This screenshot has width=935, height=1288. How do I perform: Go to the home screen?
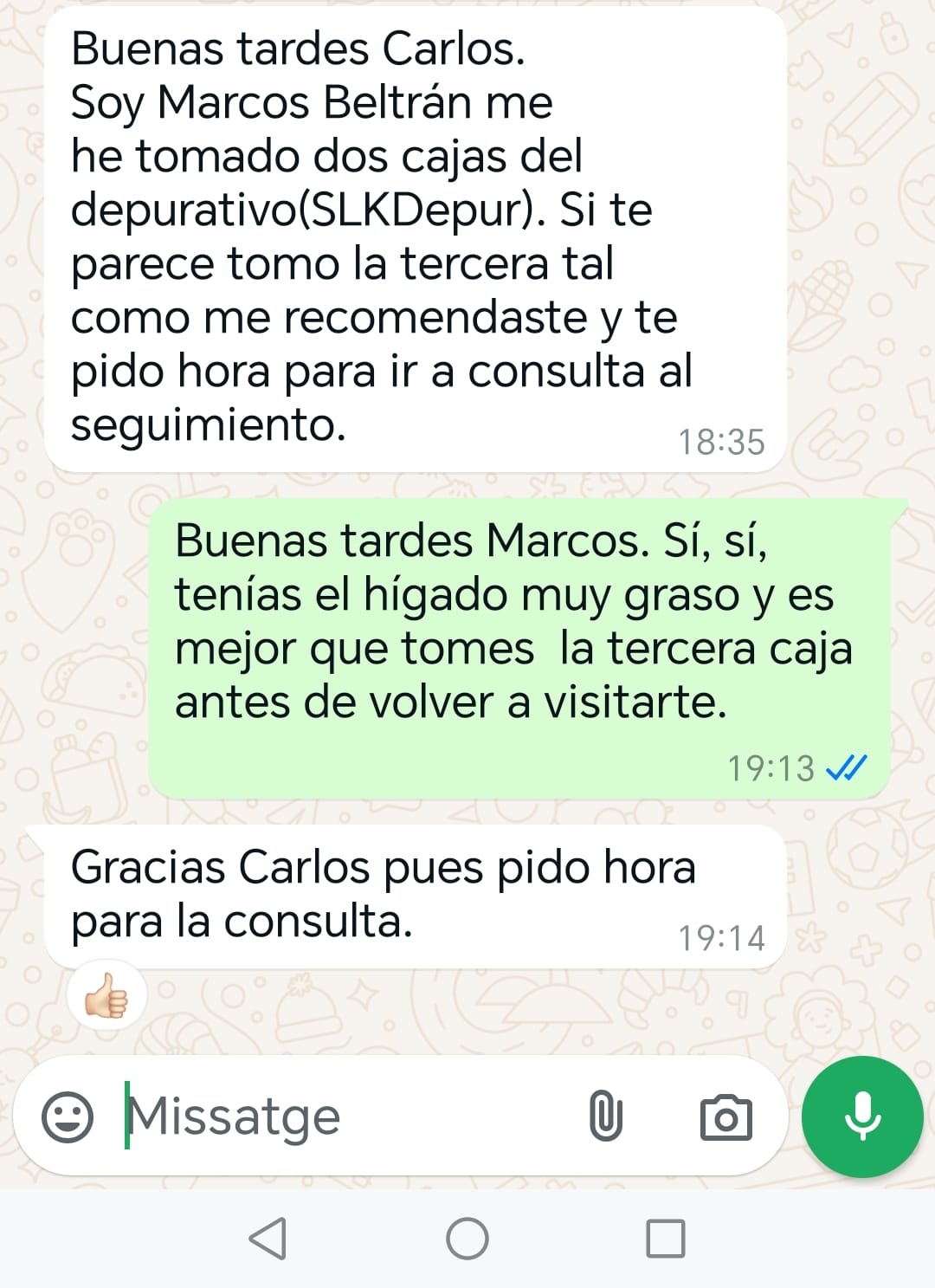coord(467,1239)
